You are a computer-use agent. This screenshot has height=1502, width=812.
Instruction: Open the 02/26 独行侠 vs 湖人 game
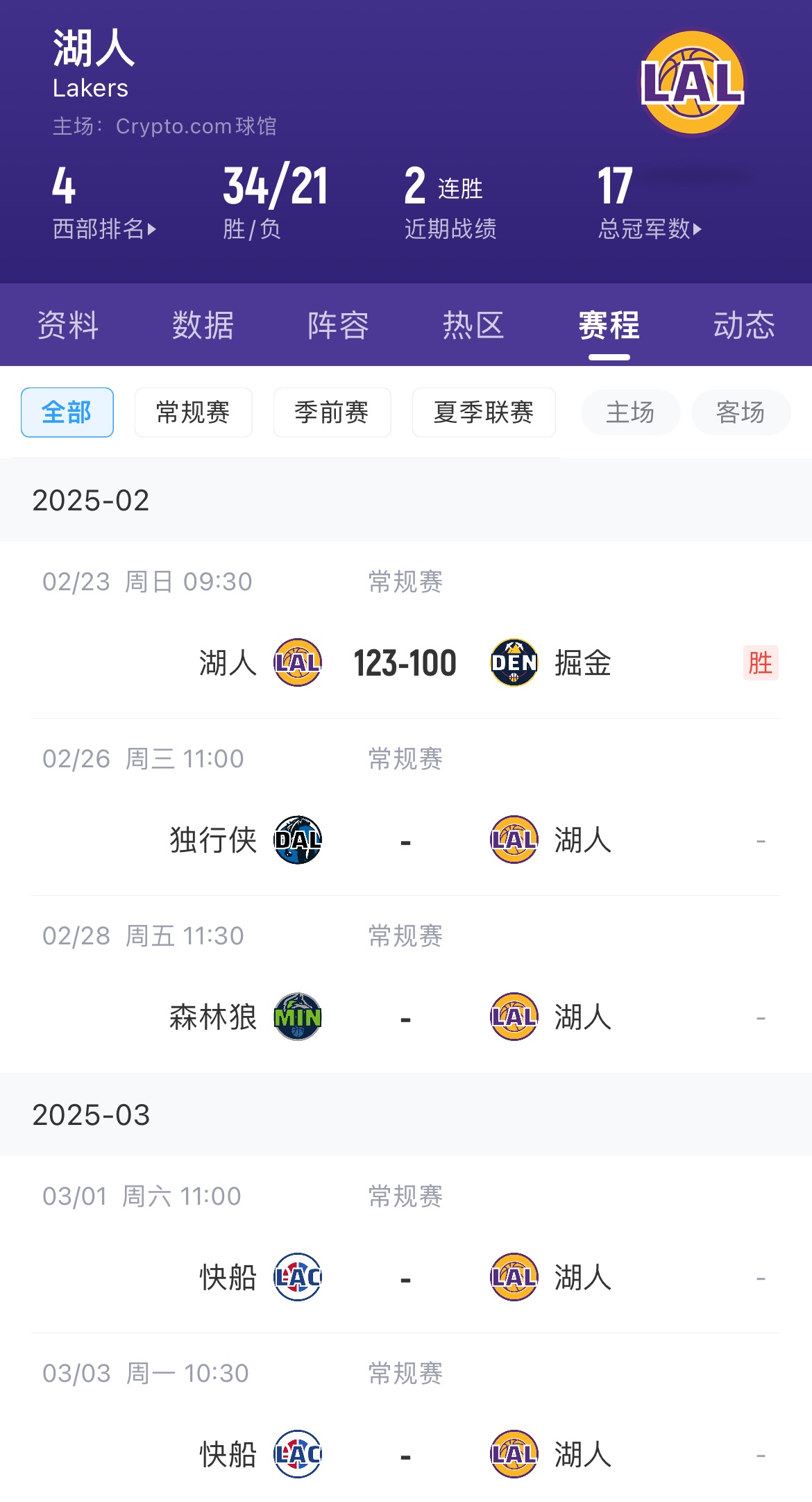405,840
